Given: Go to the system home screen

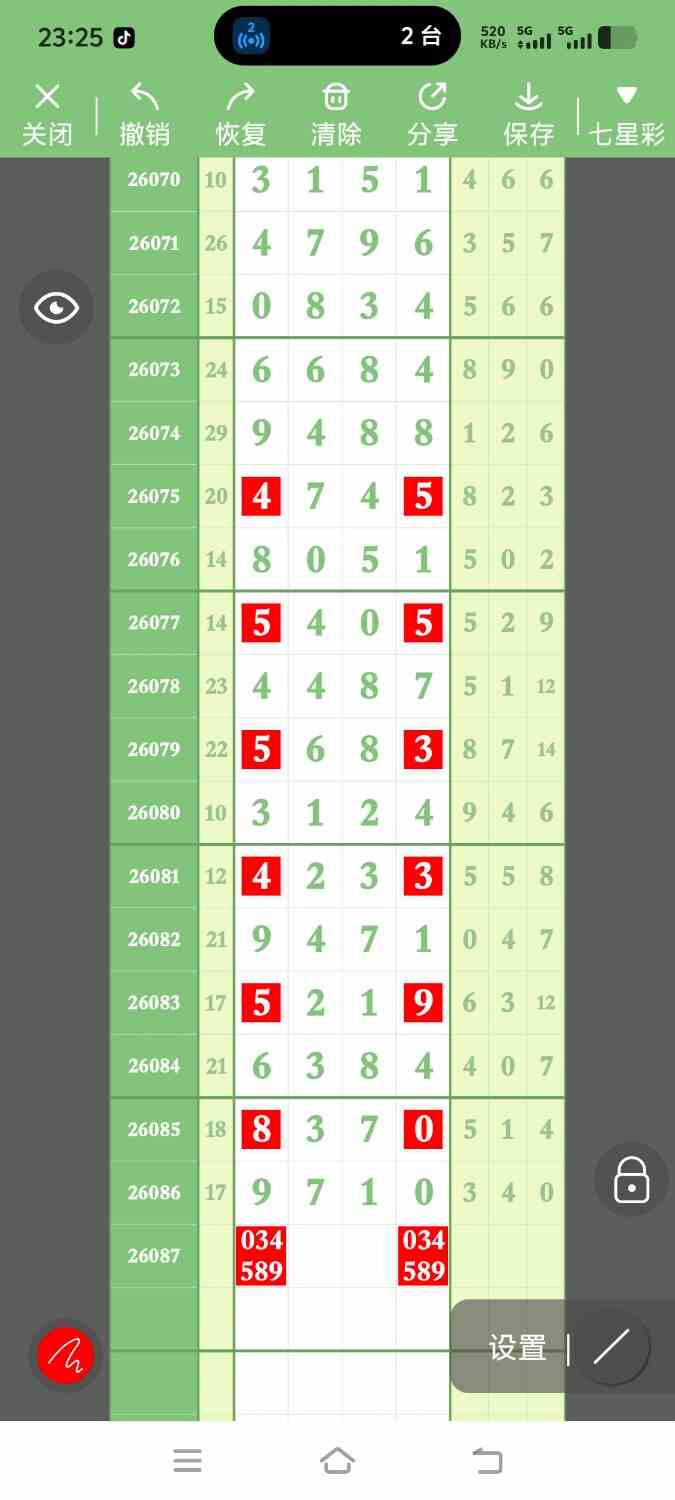Looking at the screenshot, I should coord(337,1461).
